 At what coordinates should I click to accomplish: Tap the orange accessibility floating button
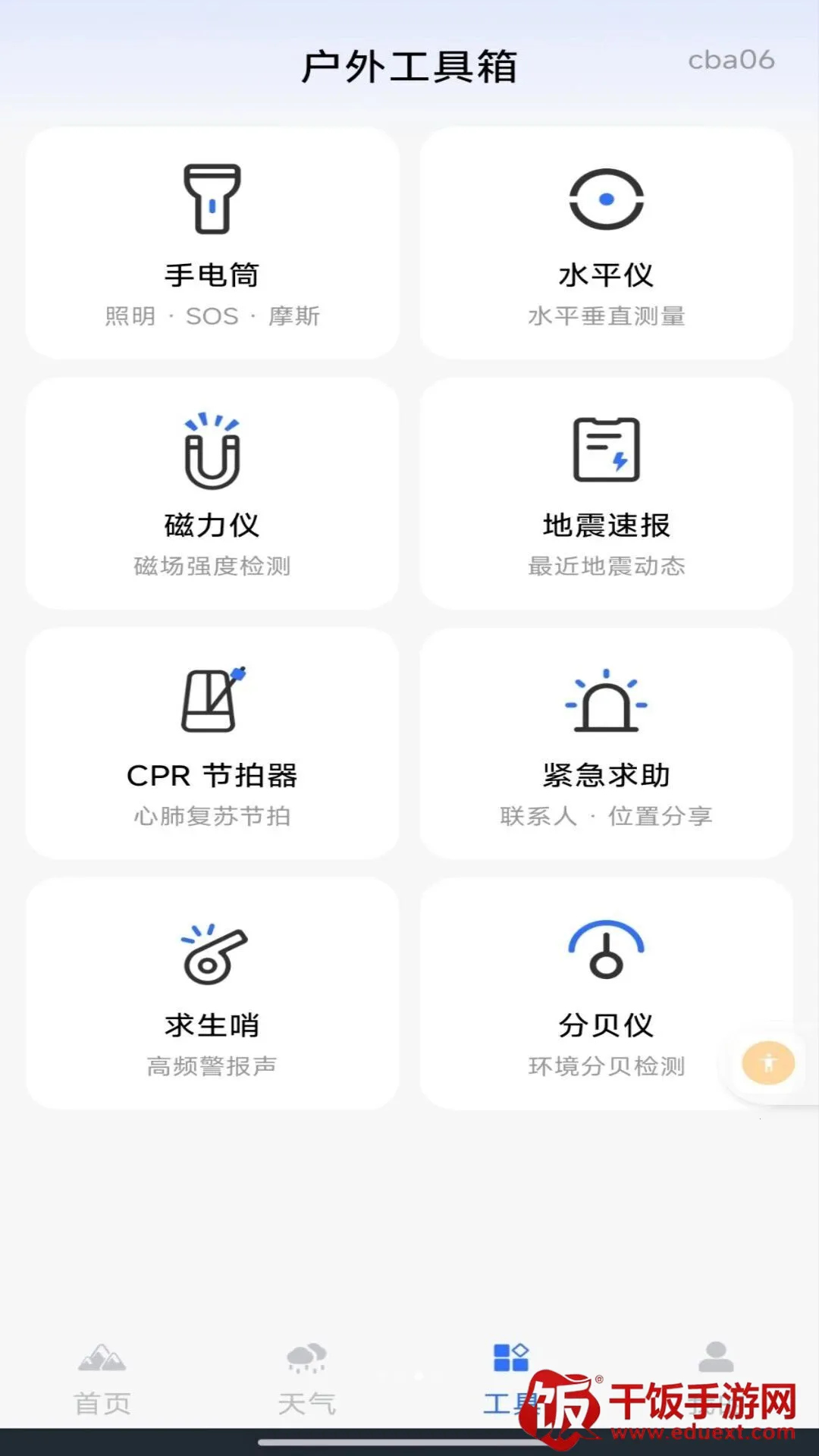(768, 1063)
